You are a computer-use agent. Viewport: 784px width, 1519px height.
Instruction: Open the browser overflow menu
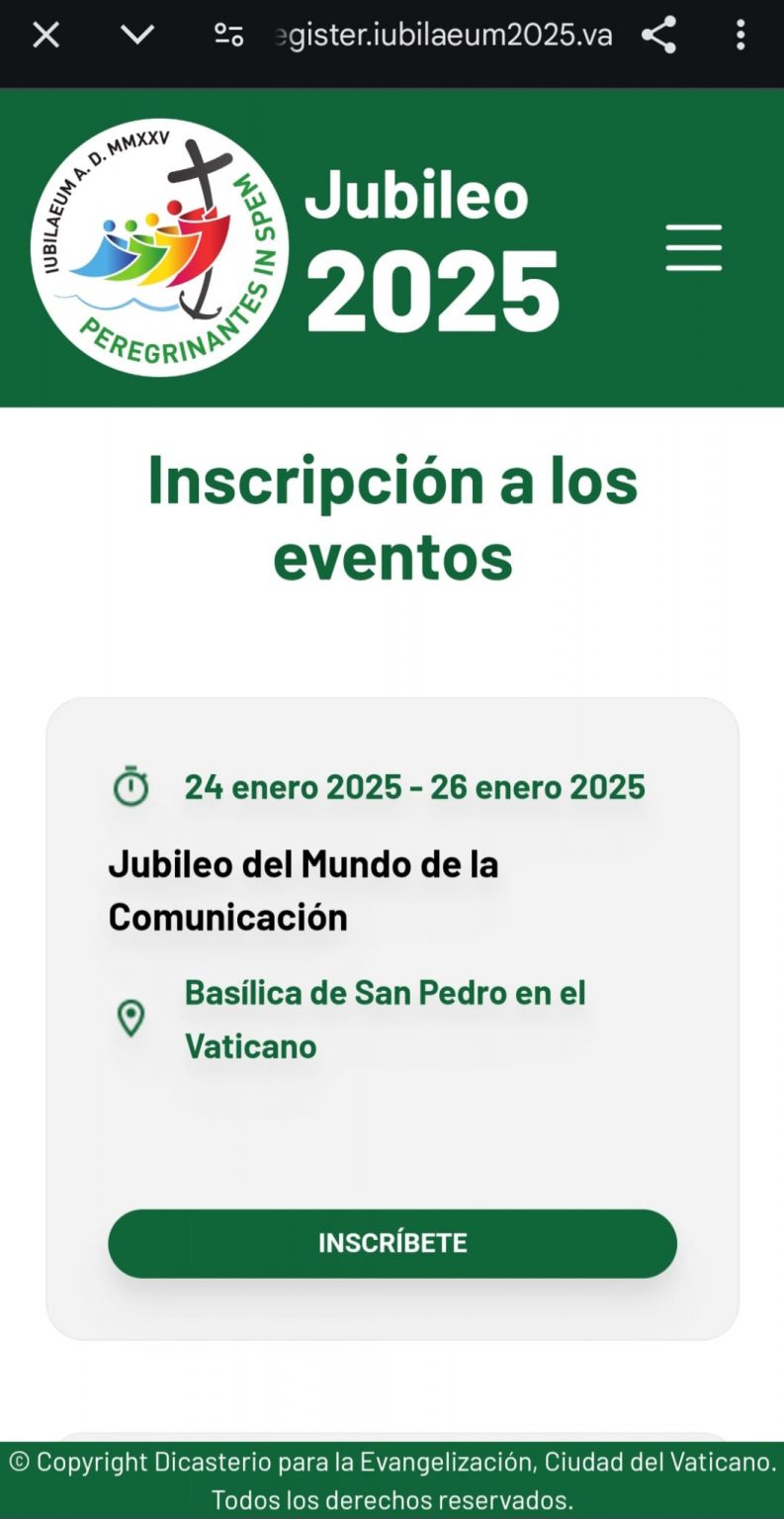[x=740, y=36]
